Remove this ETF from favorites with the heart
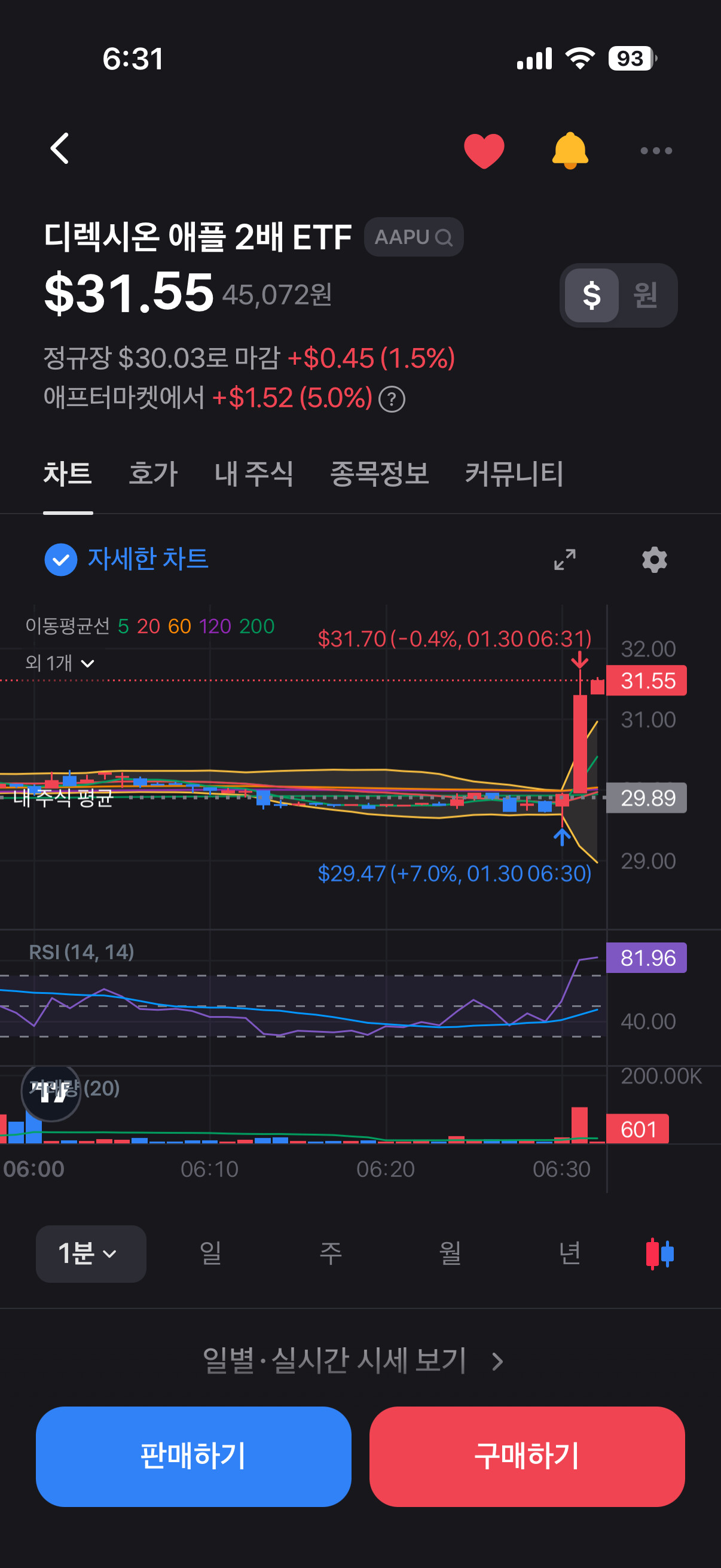The height and width of the screenshot is (1568, 721). coord(484,150)
